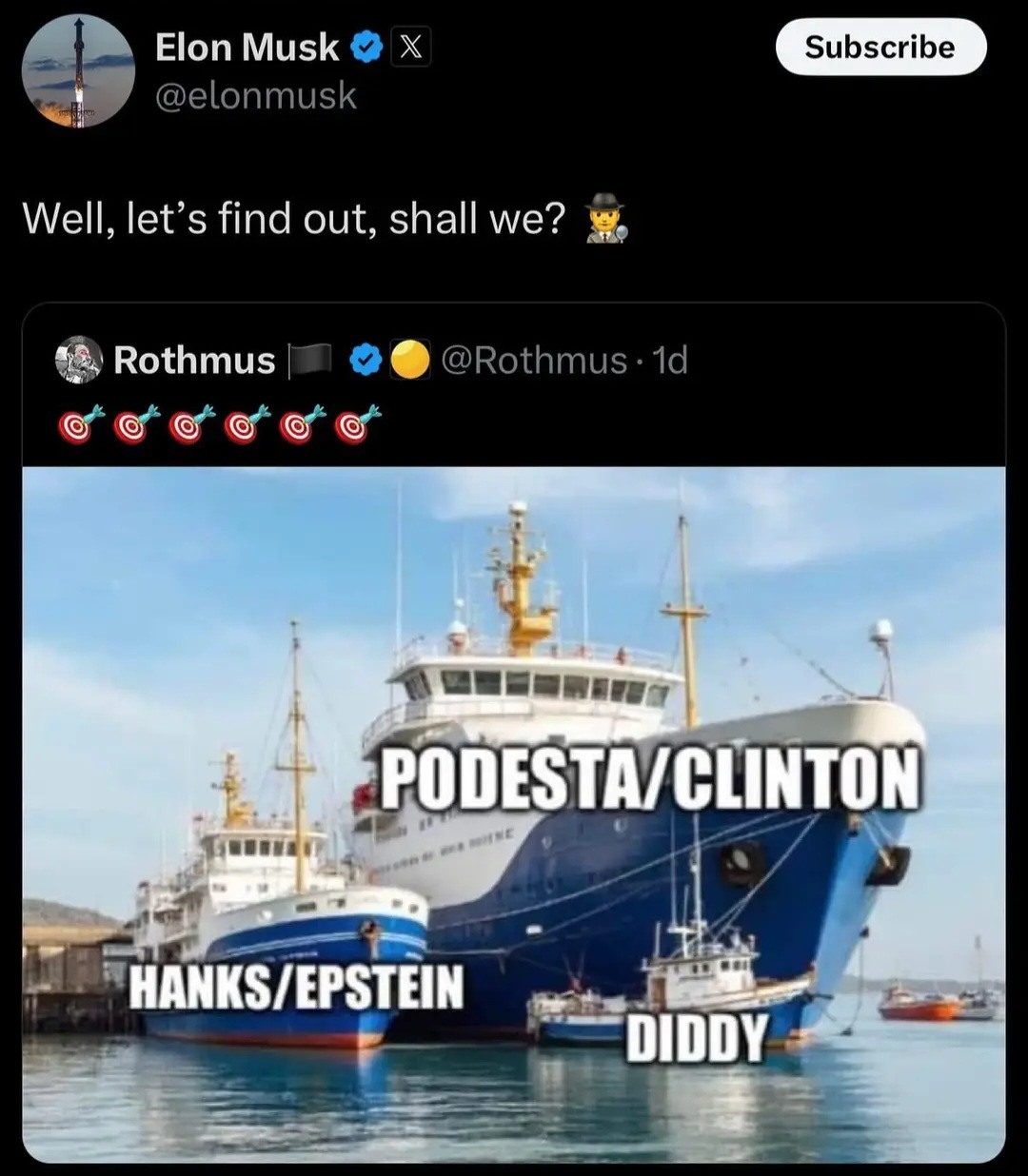The height and width of the screenshot is (1176, 1028).
Task: Click the gold circle badge beside Rothmus's checkmark
Action: 409,359
